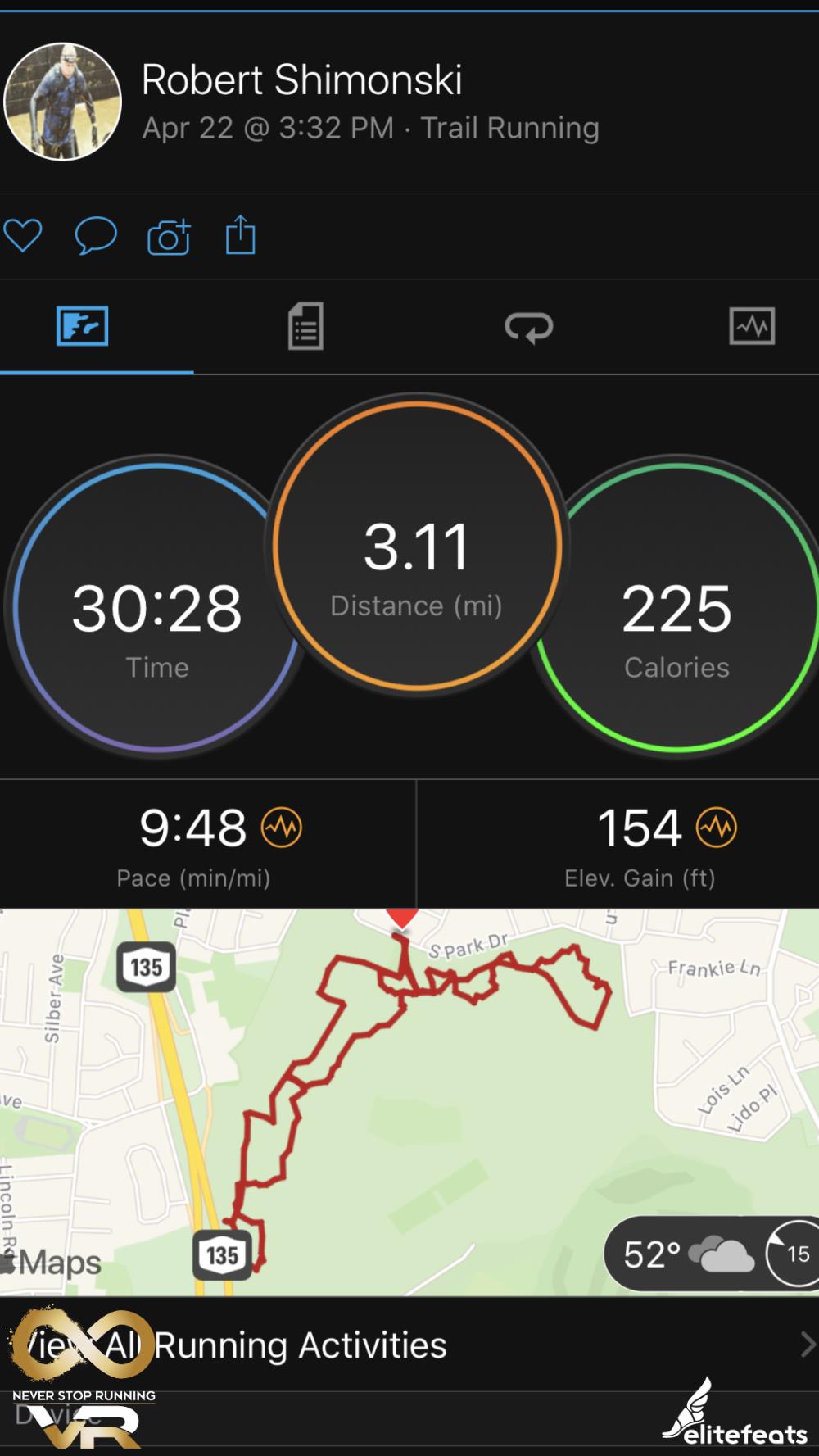
Task: Open Robert Shimonski's profile picture
Action: [63, 102]
